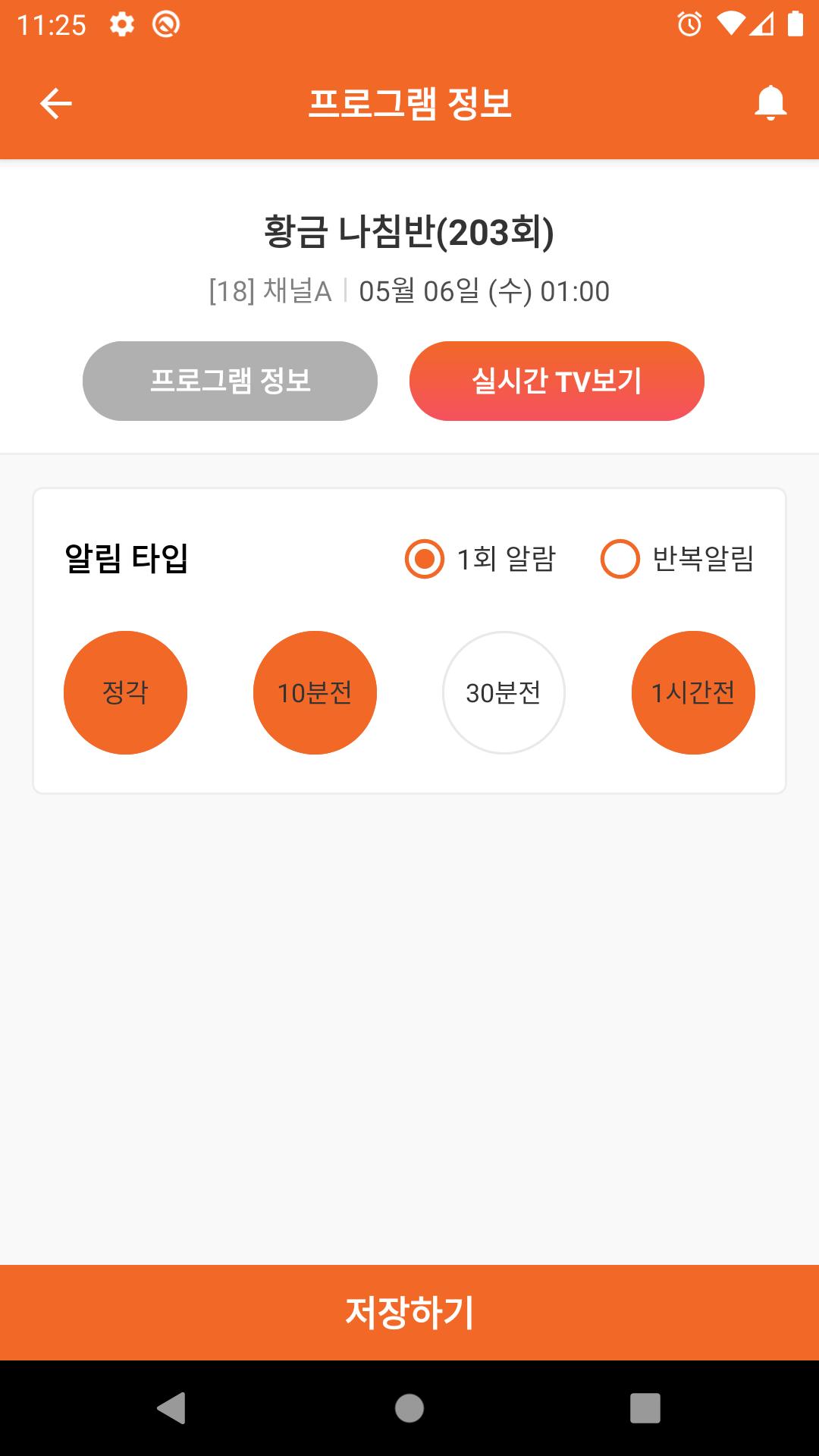This screenshot has height=1456, width=819.
Task: Go back using the top arrow
Action: (55, 104)
